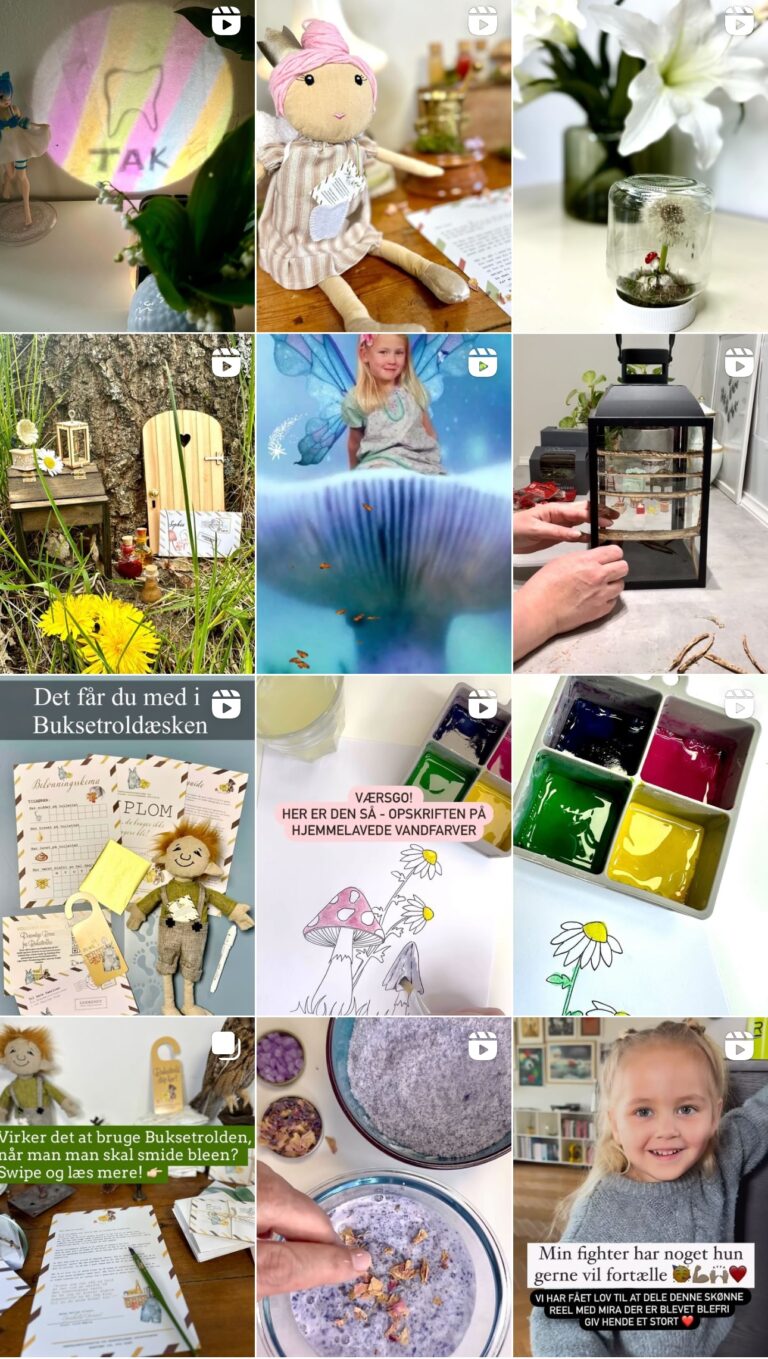Open the purple bath salt mixing reel
Screen dimensions: 768x1359
(383, 1188)
